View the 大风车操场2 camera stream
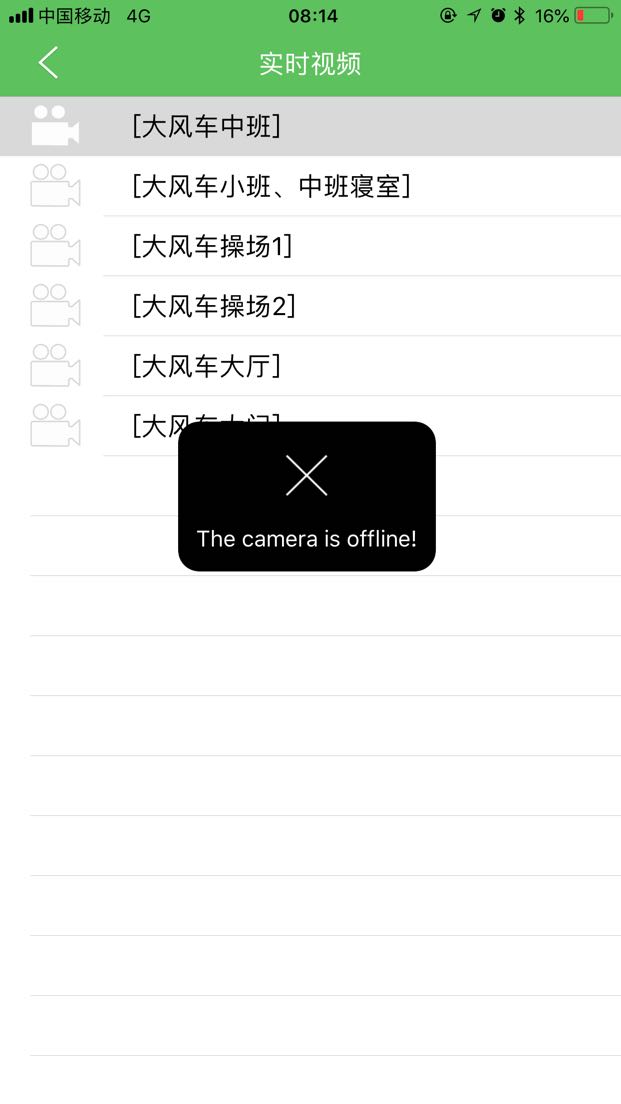 [x=310, y=306]
